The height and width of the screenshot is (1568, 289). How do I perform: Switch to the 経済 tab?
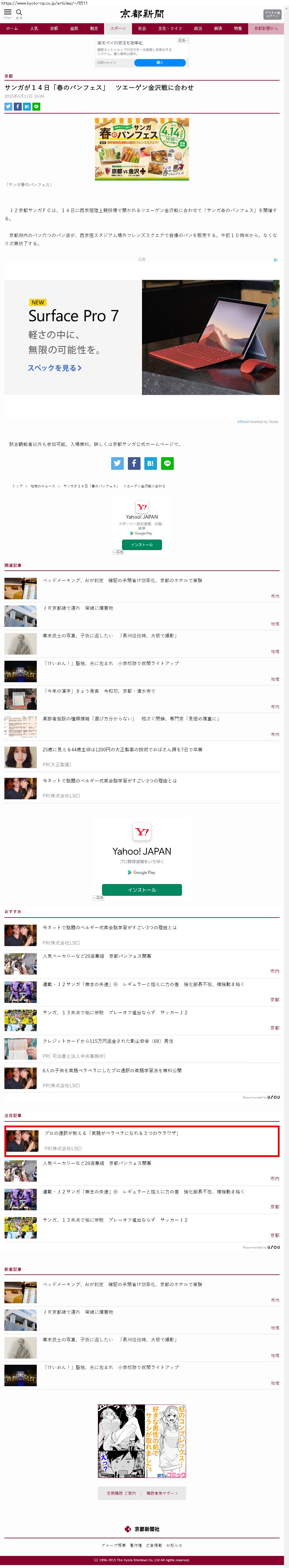coord(218,28)
